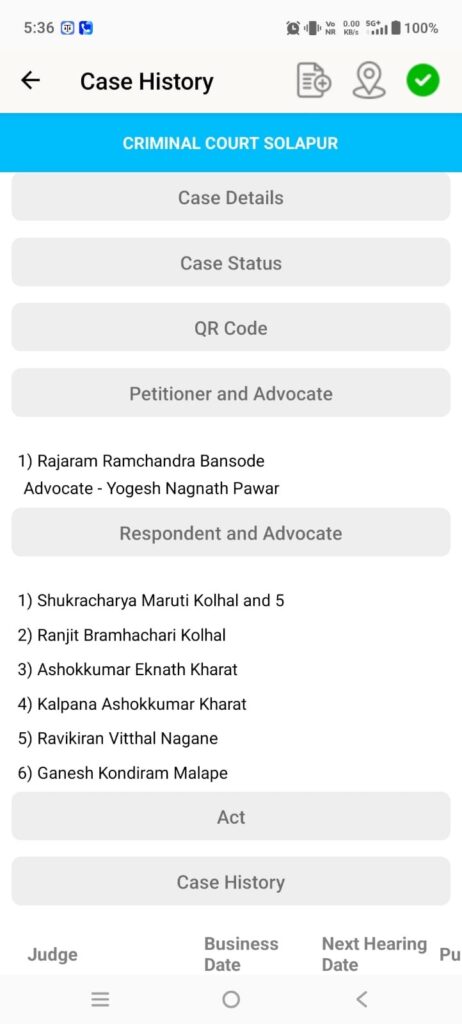Collapse Respondent and Advocate section
The height and width of the screenshot is (1024, 462).
coord(231,533)
